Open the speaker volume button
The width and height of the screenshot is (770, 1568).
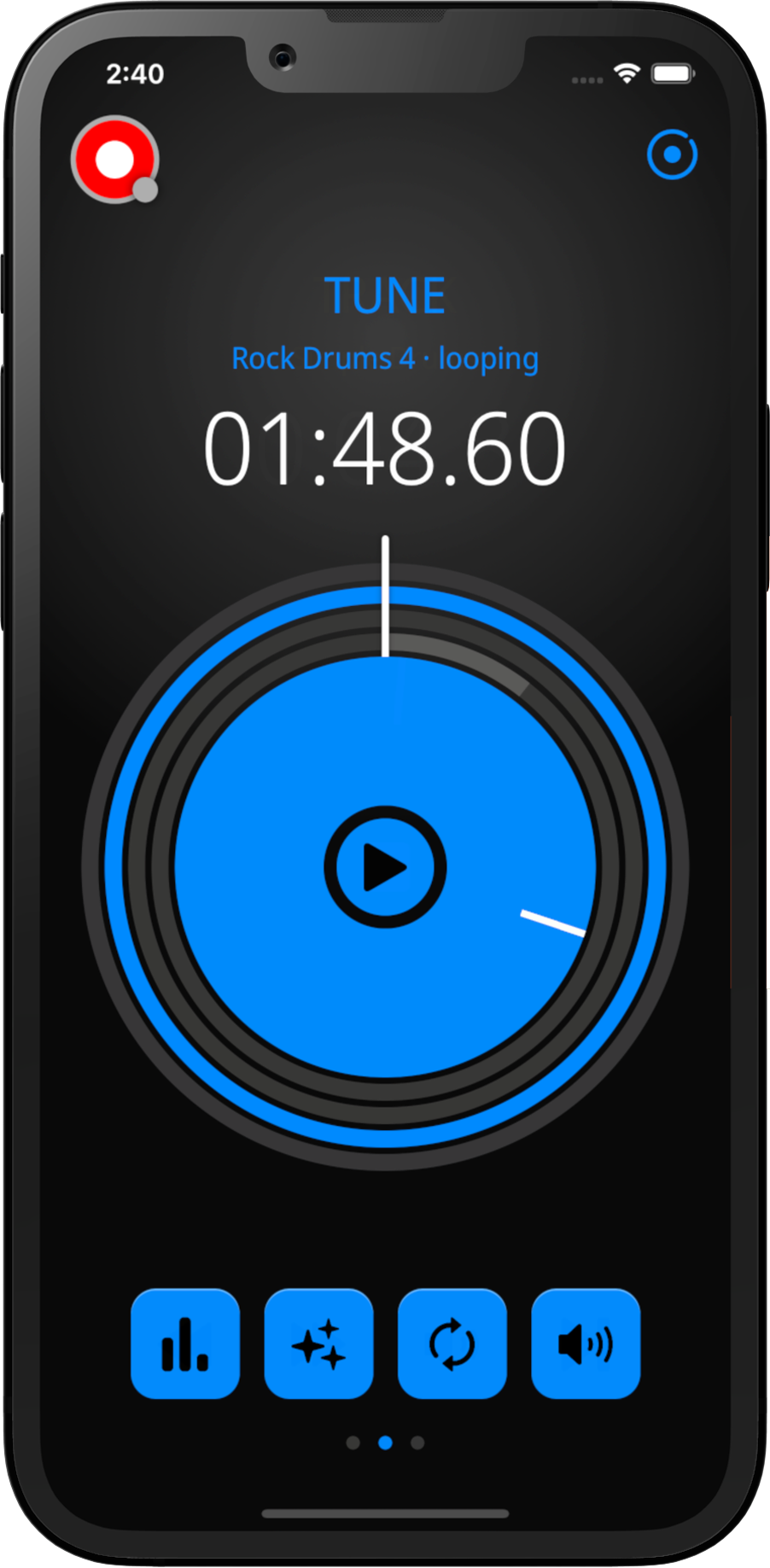[x=586, y=1343]
